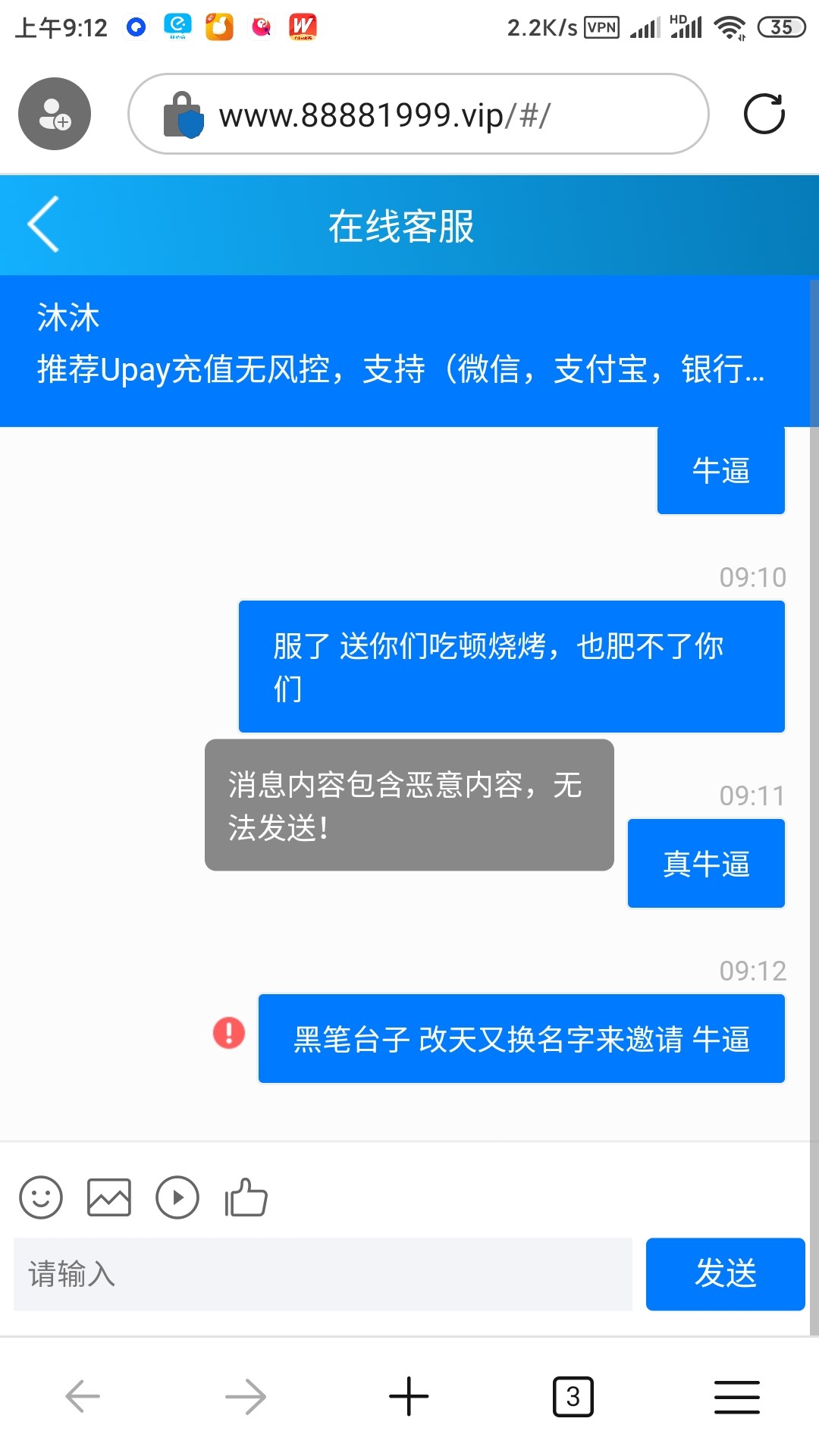Reload the page with the refresh icon
Screen dimensions: 819x1456
tap(764, 115)
